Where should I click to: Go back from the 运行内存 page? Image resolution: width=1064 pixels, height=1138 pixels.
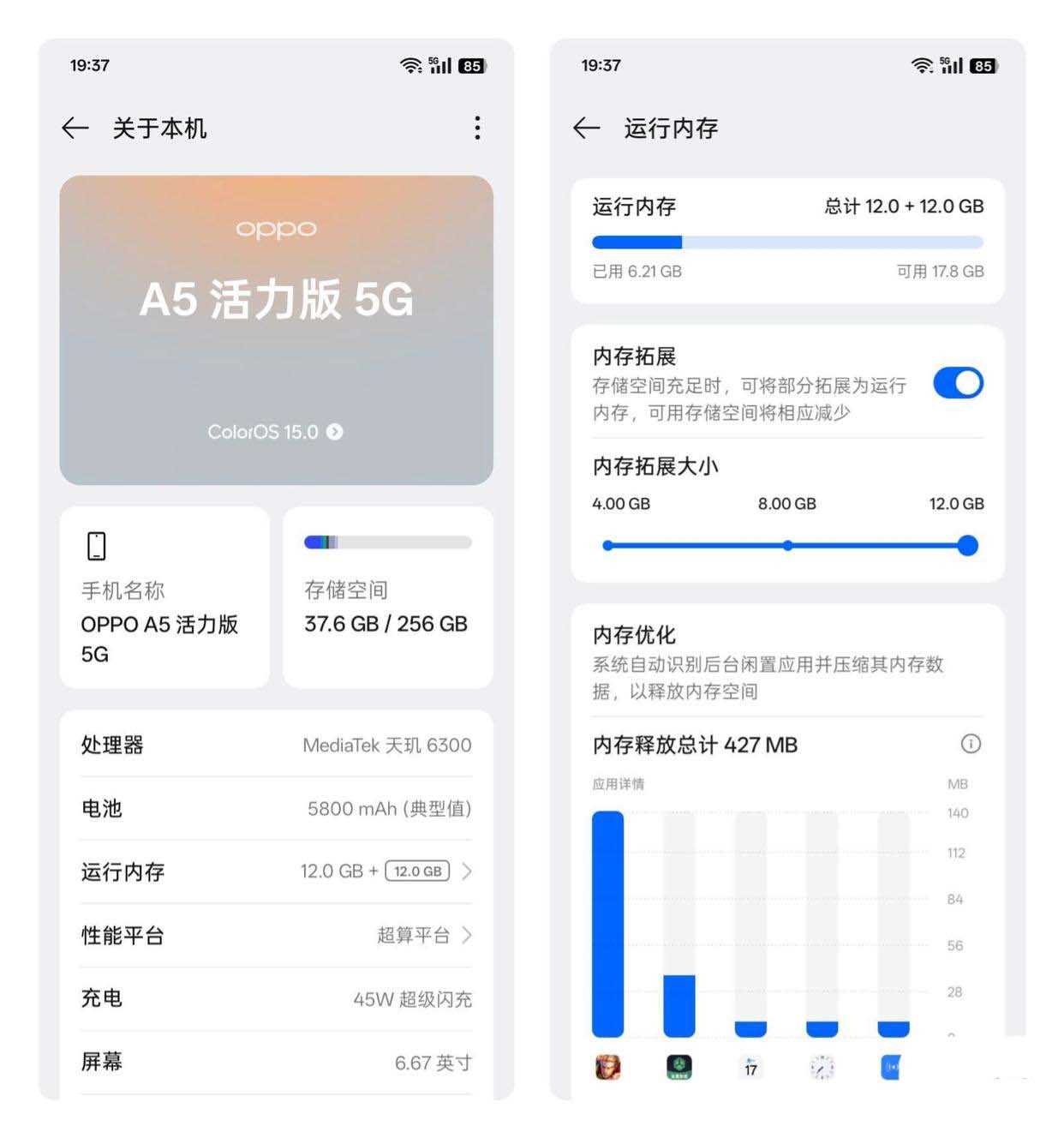click(x=586, y=129)
